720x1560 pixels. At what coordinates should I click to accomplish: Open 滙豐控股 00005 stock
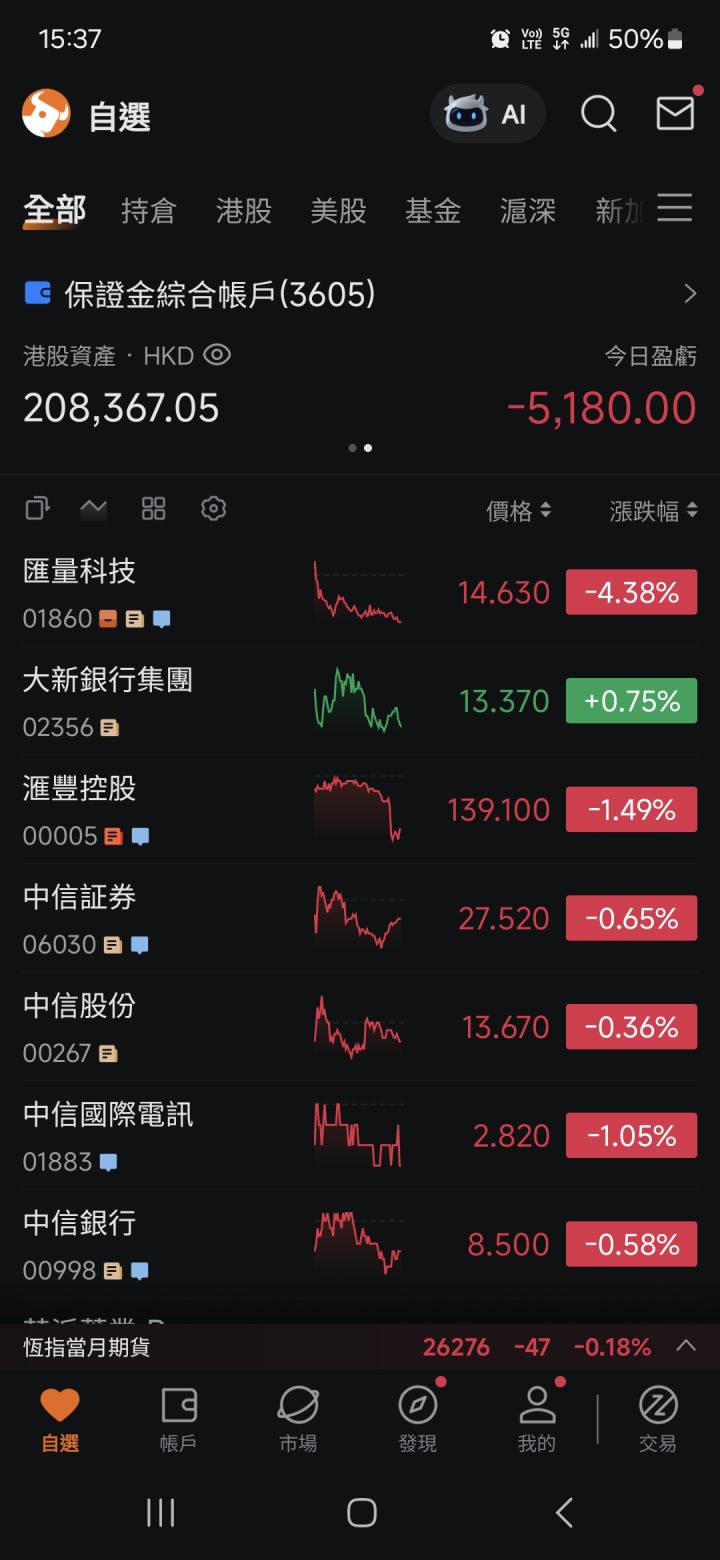360,810
